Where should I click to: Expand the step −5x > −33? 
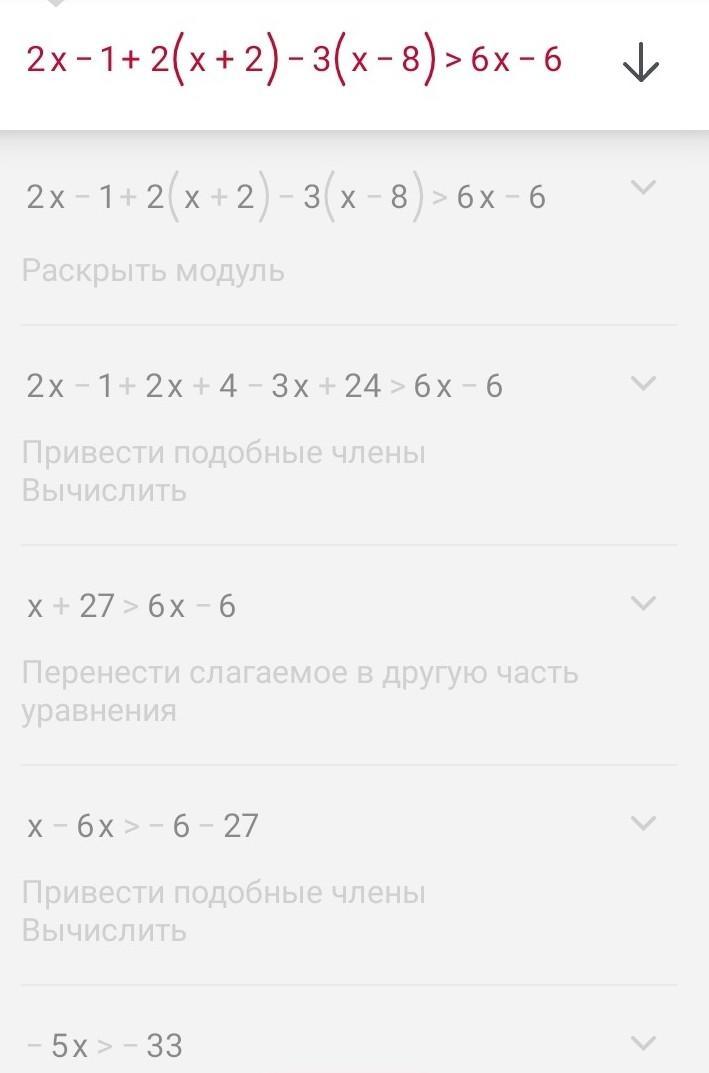click(645, 1043)
